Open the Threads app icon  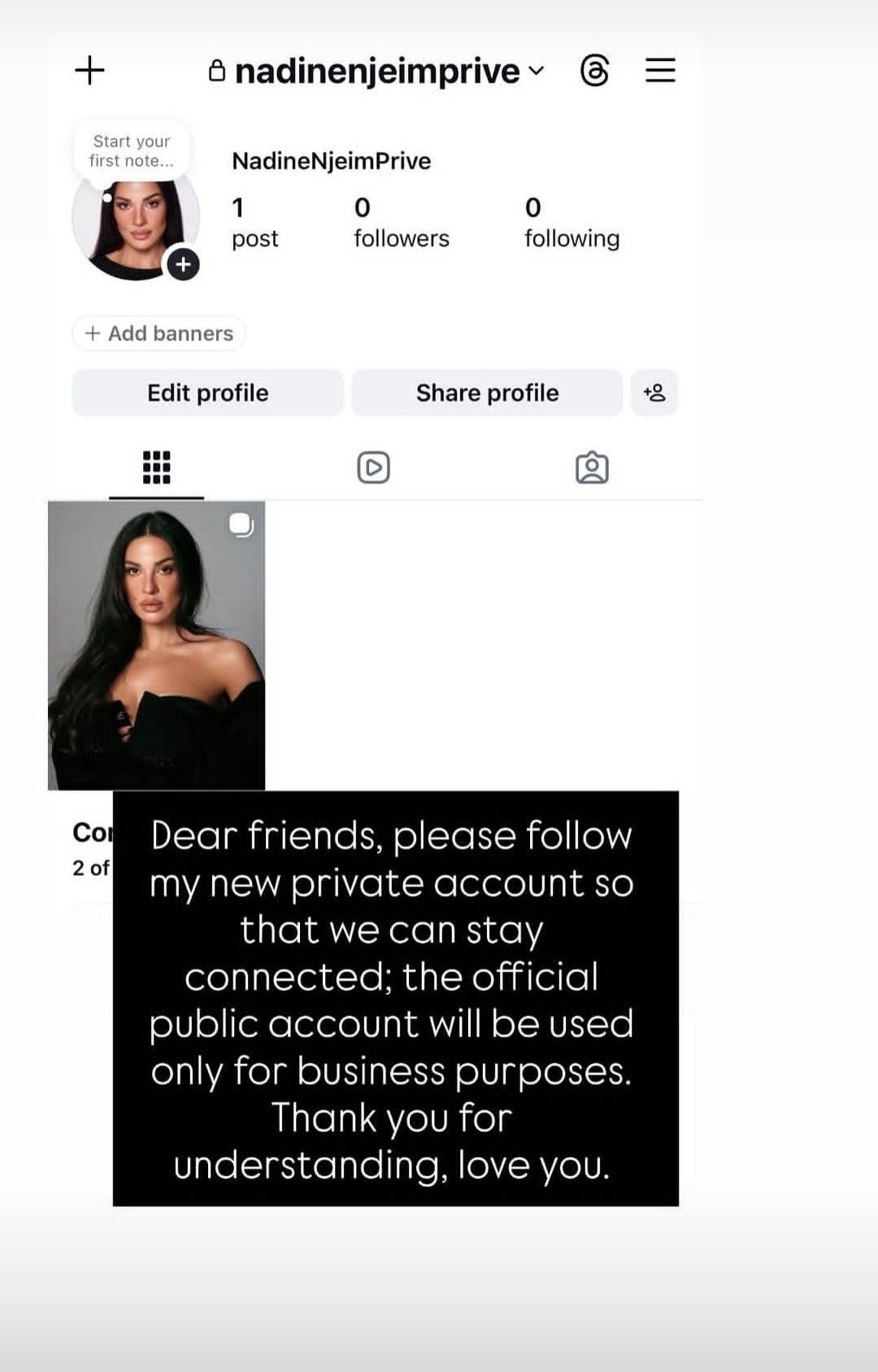tap(596, 72)
